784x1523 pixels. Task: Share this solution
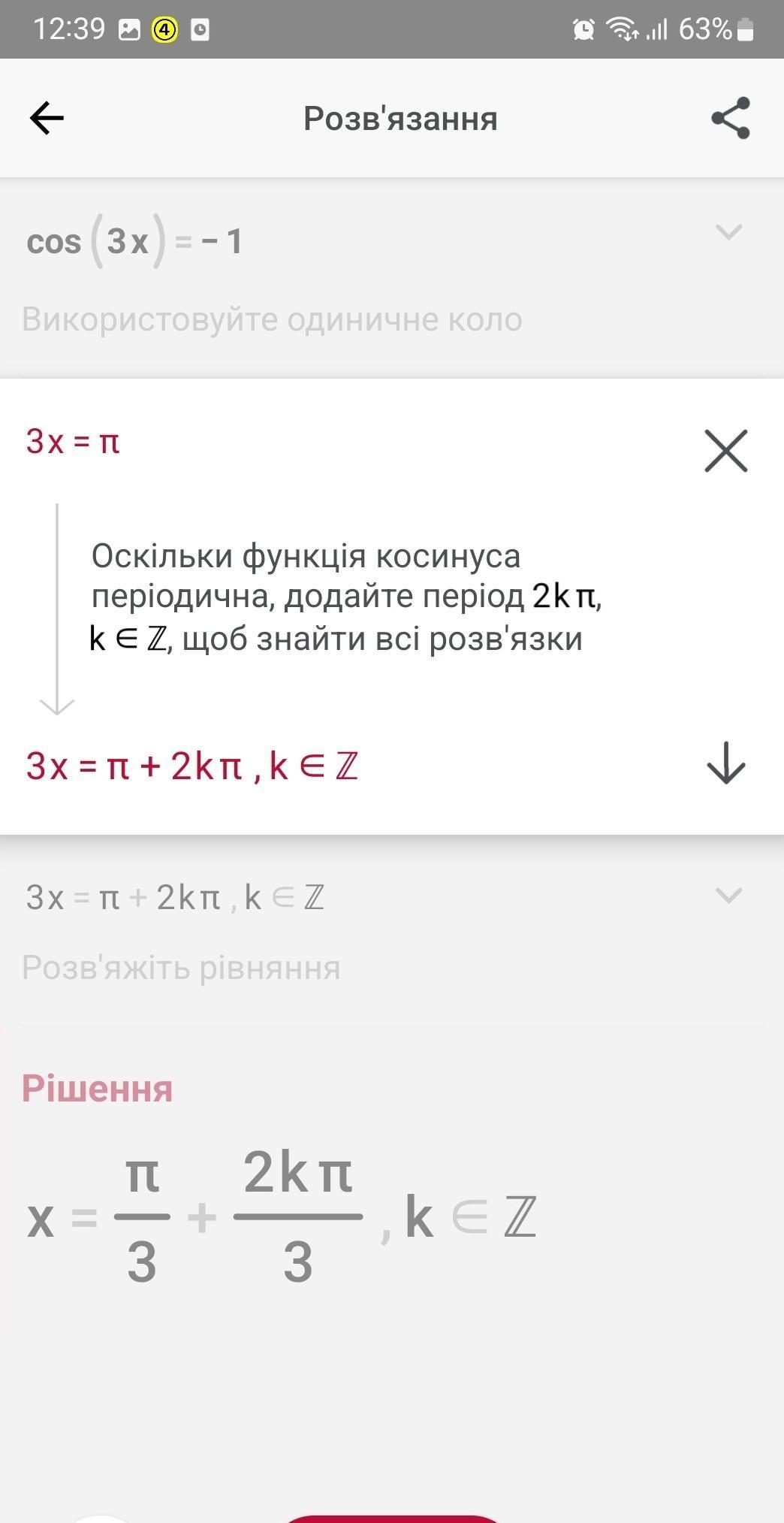pyautogui.click(x=730, y=118)
